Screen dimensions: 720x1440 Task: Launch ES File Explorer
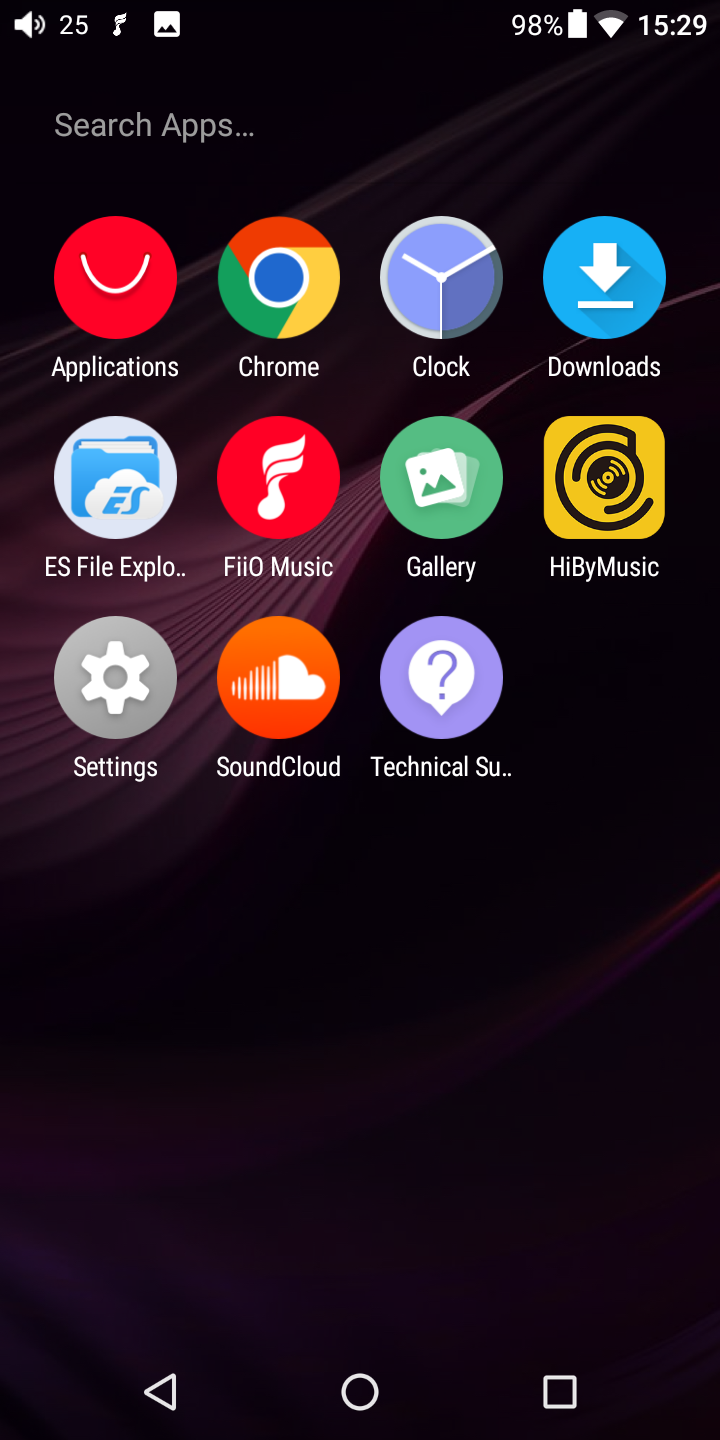[x=115, y=478]
